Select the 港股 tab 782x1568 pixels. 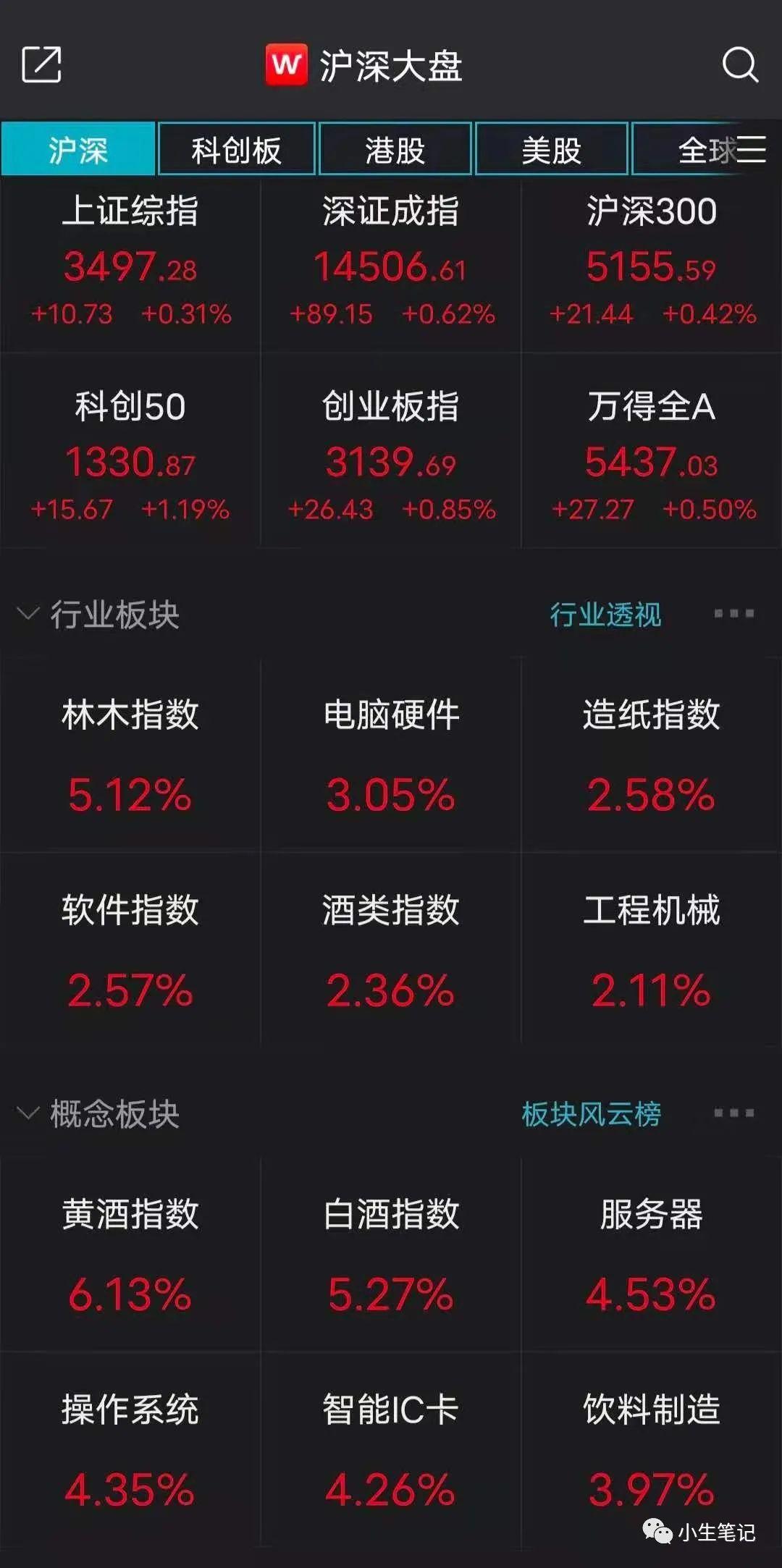[x=395, y=150]
